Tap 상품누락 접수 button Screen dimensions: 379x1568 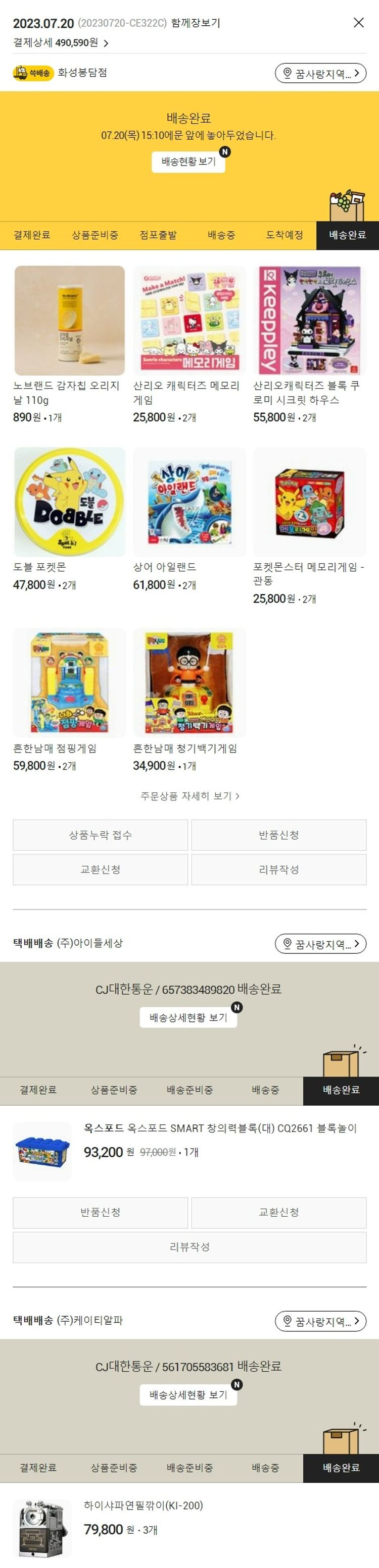click(101, 835)
